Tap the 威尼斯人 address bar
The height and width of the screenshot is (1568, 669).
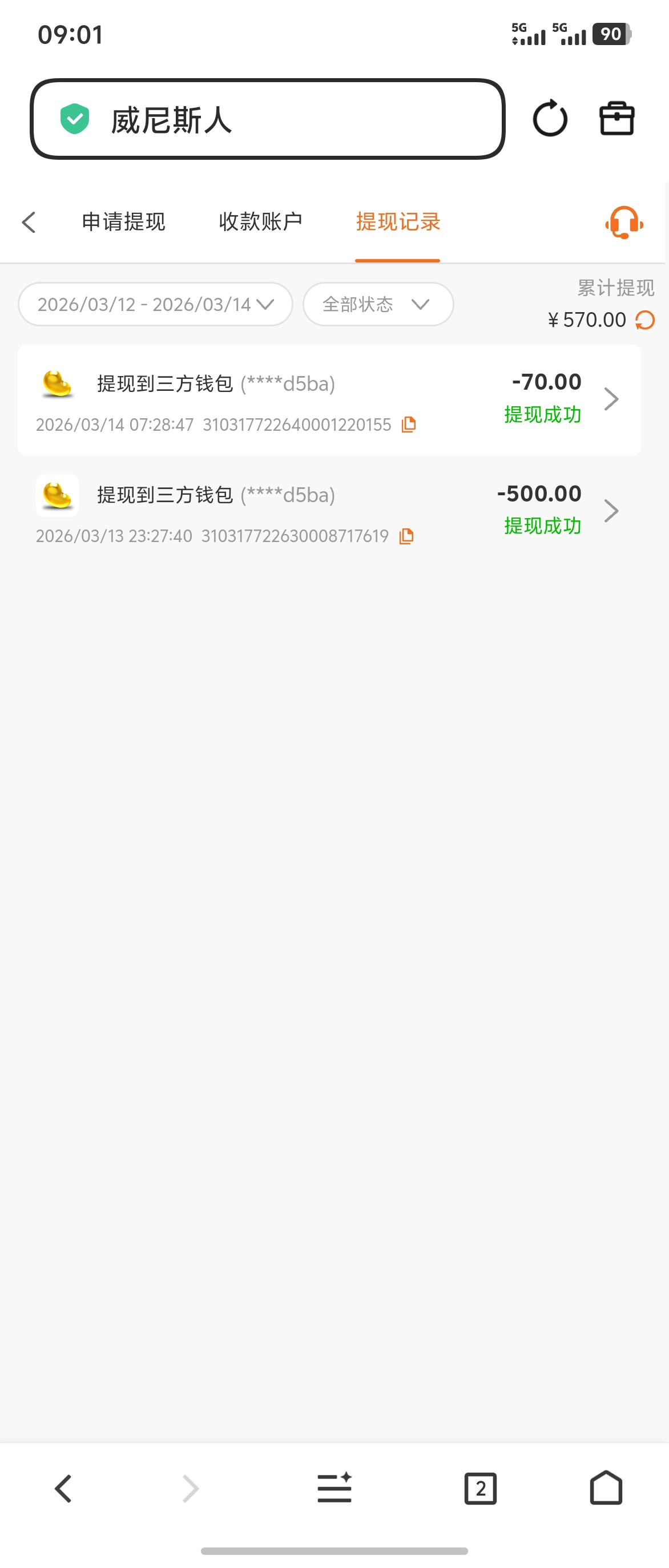268,119
